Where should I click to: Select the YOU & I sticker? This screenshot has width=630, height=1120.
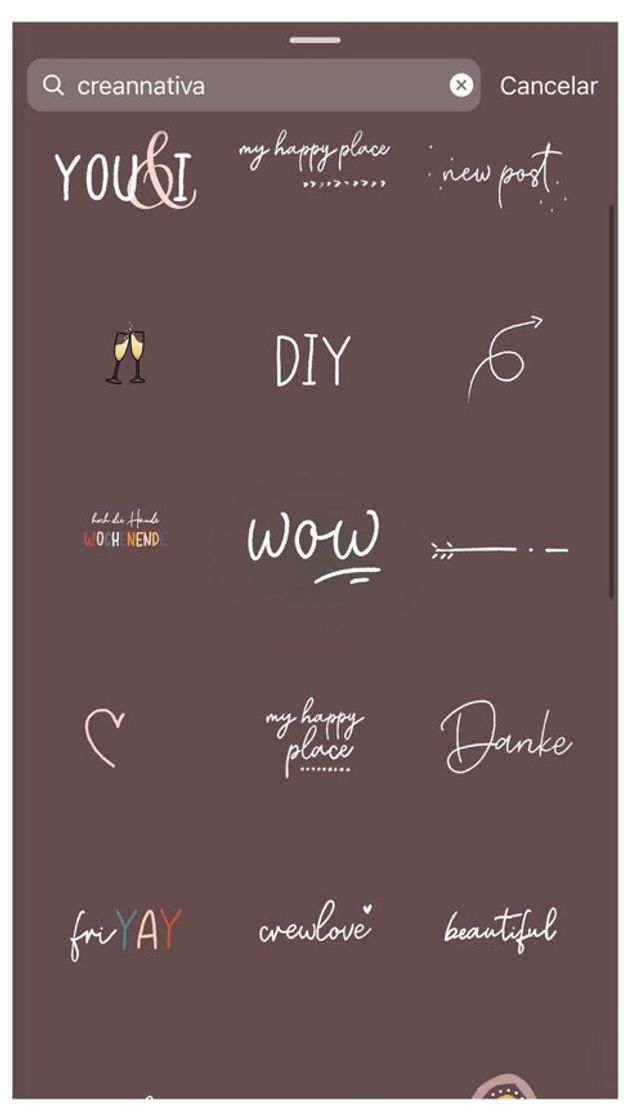point(125,173)
